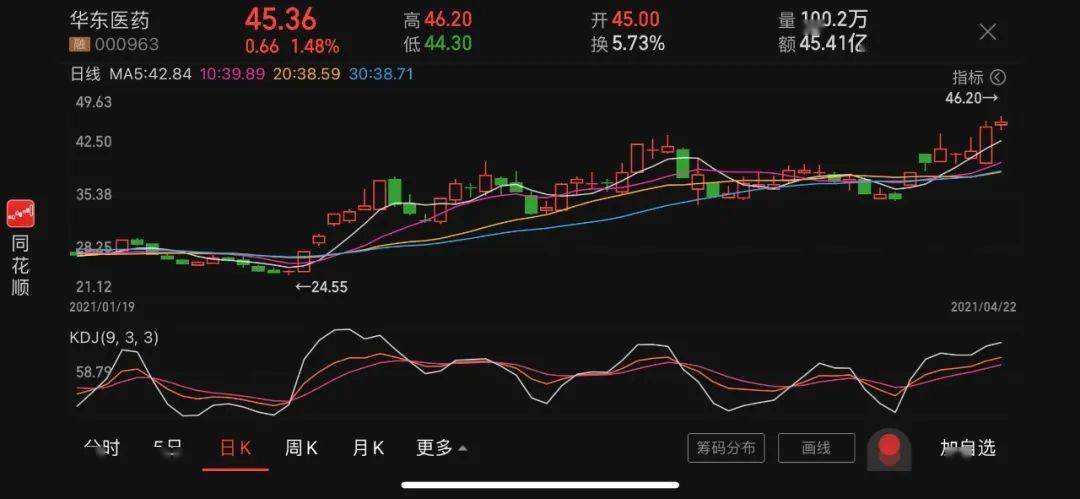Switch to the 周K weekly tab
The image size is (1080, 499).
point(301,448)
